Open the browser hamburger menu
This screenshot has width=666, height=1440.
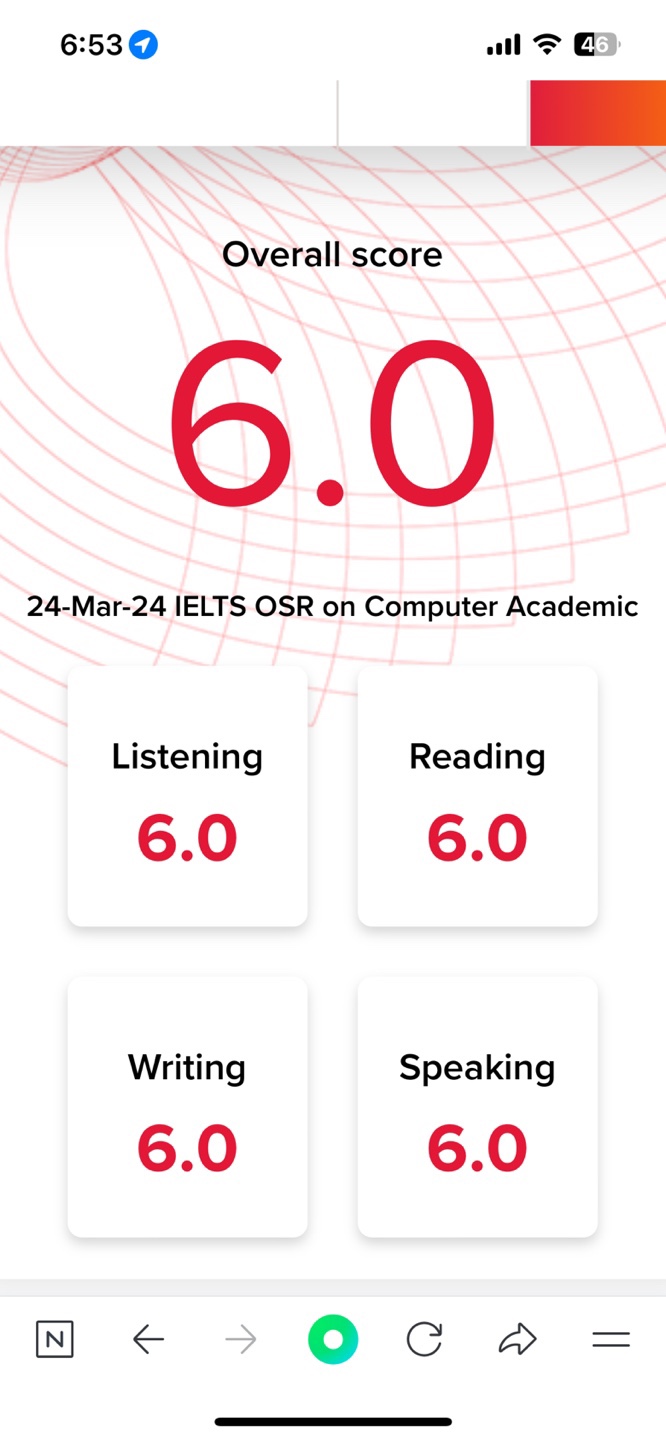pyautogui.click(x=611, y=1340)
